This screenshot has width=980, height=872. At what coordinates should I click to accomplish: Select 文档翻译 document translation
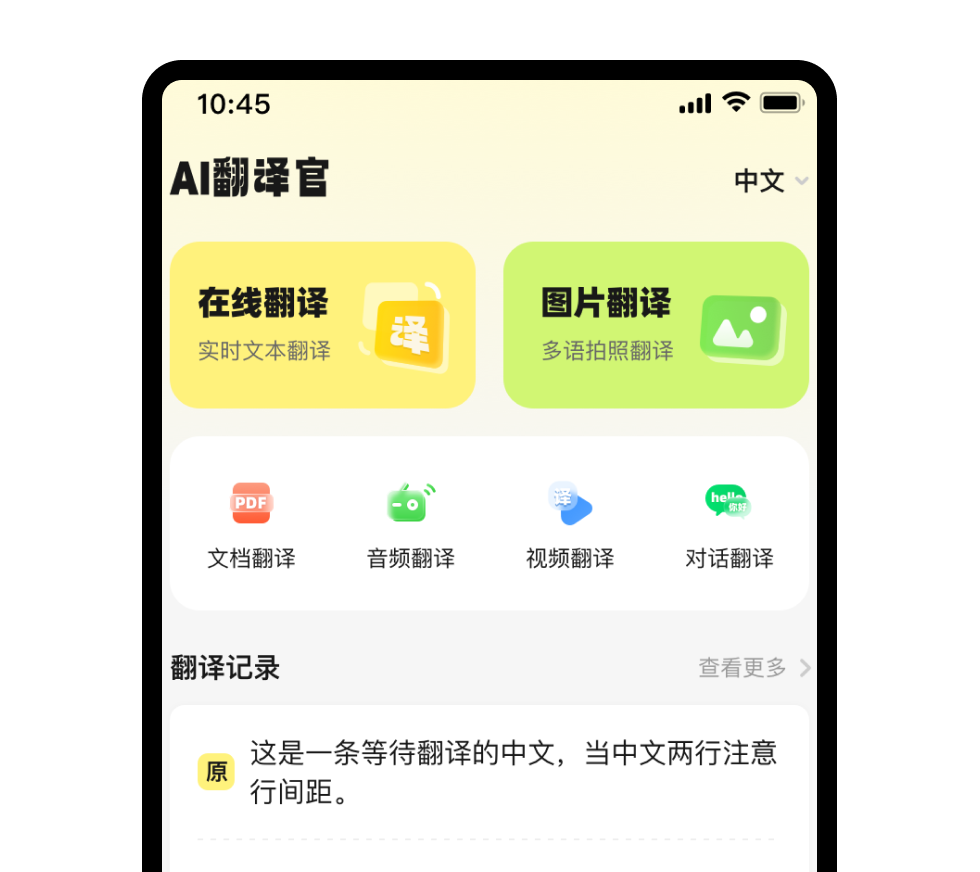[x=251, y=524]
